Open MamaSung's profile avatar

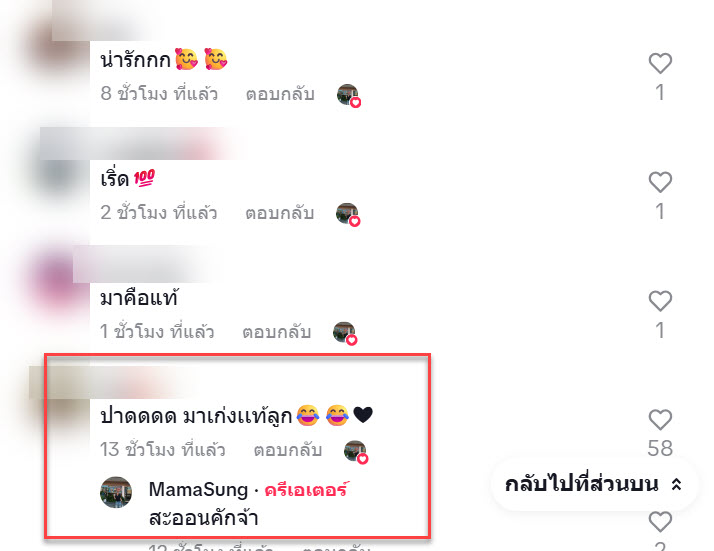click(x=118, y=493)
